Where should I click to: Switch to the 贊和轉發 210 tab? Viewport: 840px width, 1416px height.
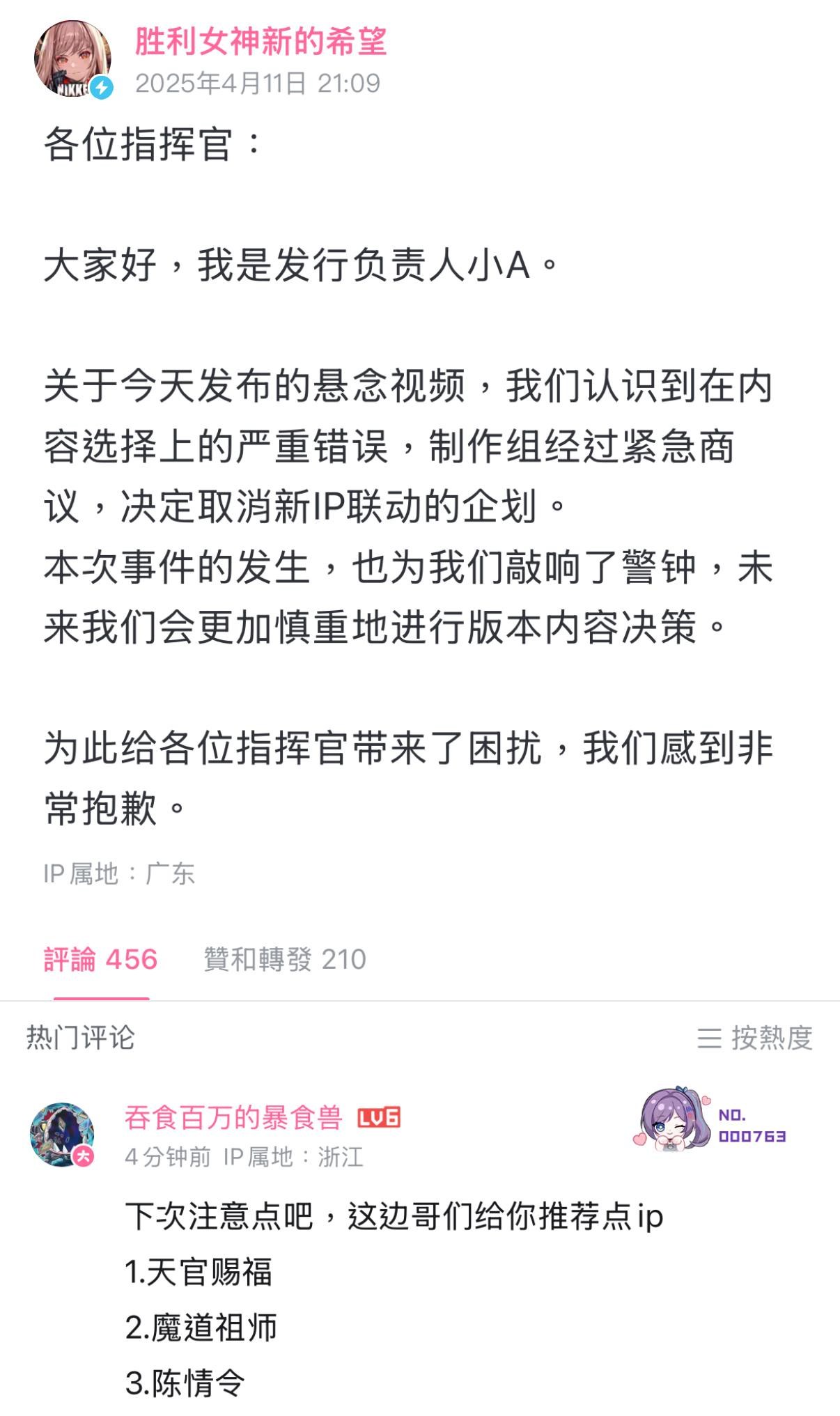(285, 960)
